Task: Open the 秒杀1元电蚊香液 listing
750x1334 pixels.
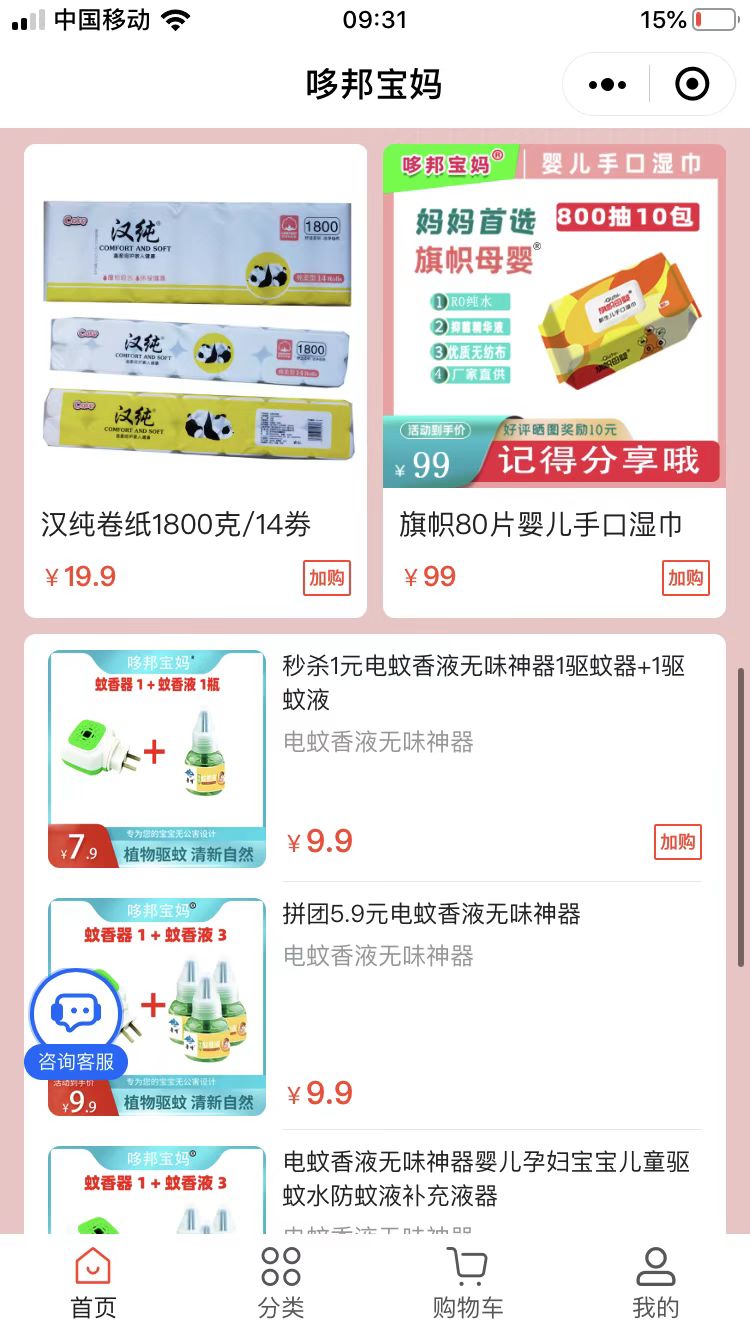Action: (483, 683)
